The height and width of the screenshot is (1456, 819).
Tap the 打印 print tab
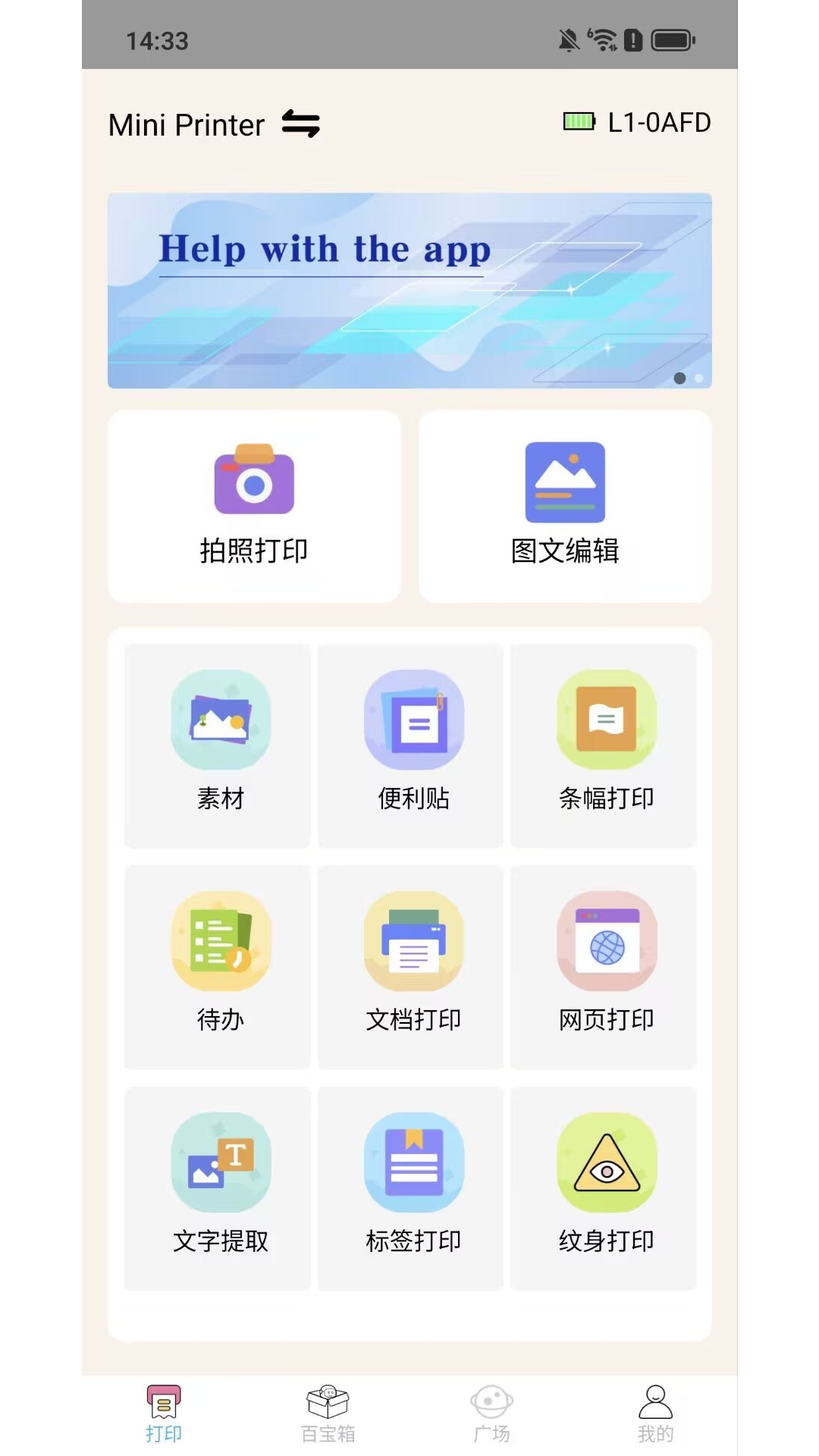164,1414
